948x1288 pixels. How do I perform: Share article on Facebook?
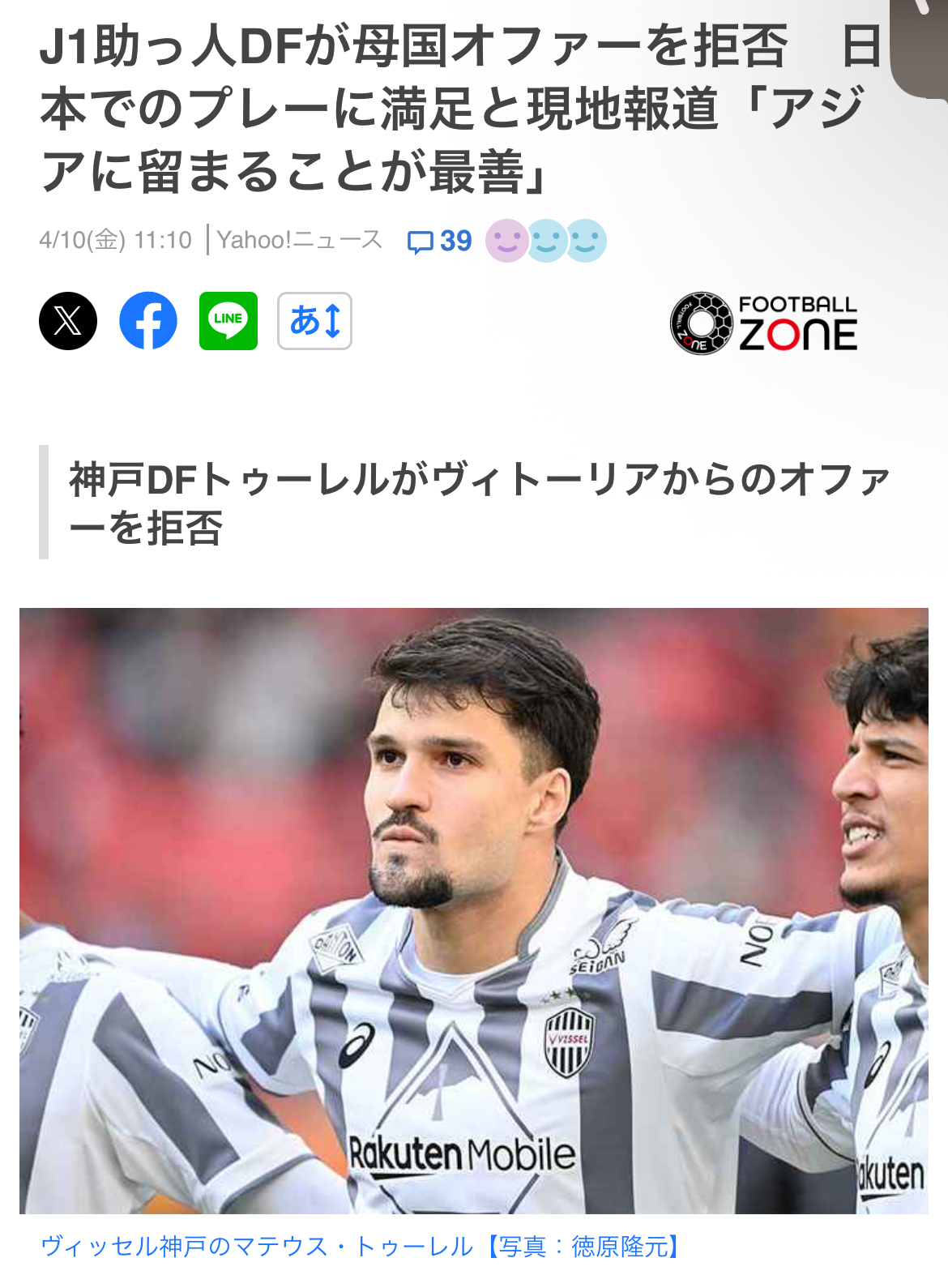148,321
